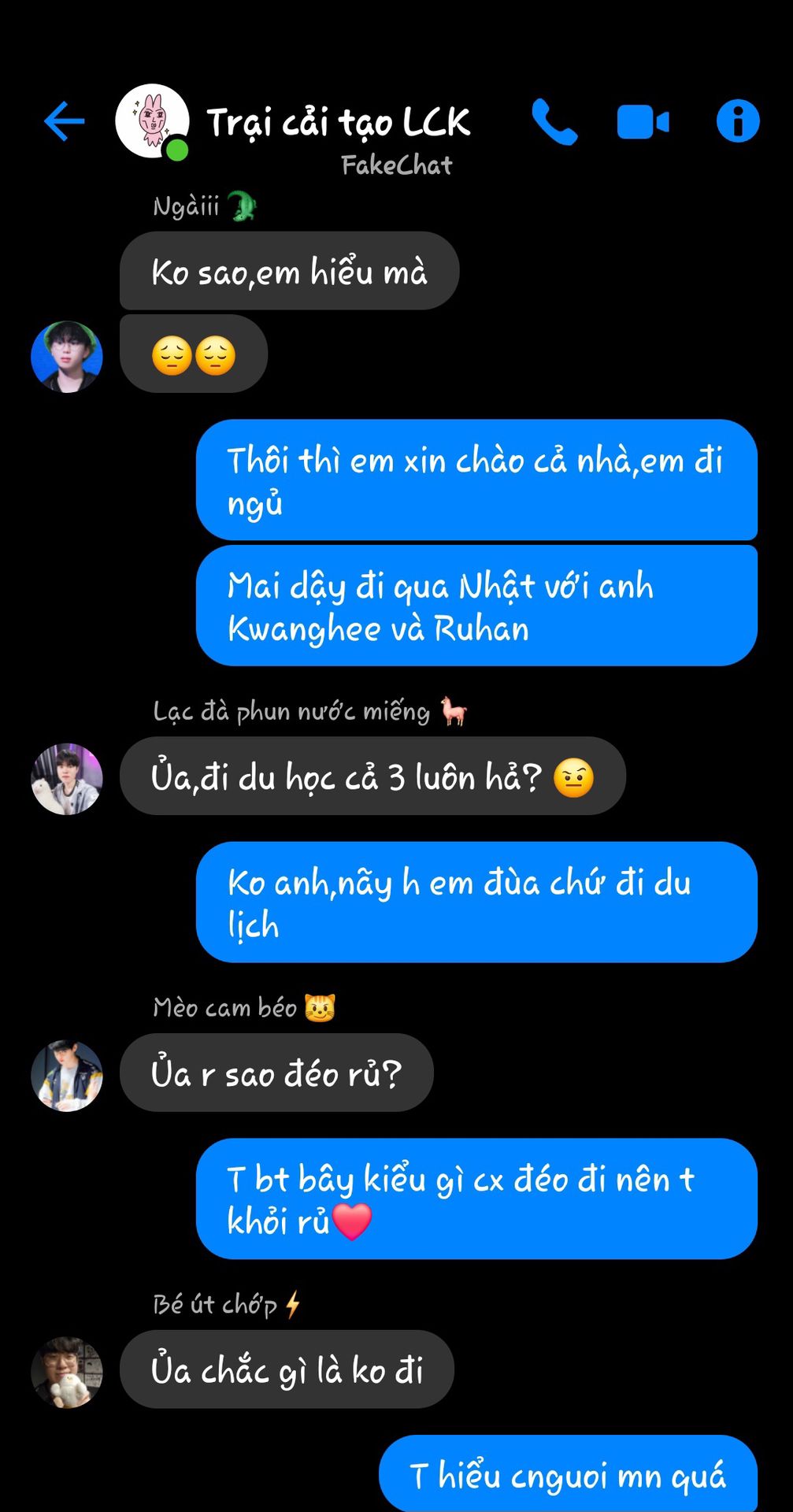Go back using the arrow
This screenshot has height=1512, width=793.
[64, 122]
